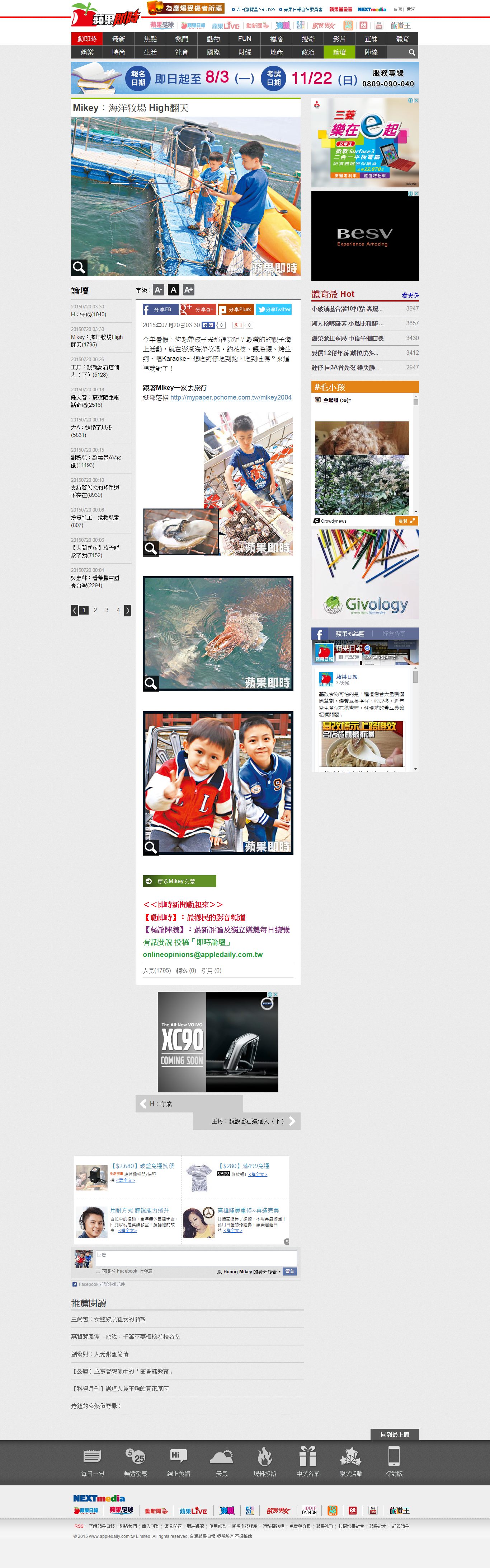This screenshot has height=1568, width=490.
Task: Tap 看更多 in 體育最 Hot
Action: (410, 295)
